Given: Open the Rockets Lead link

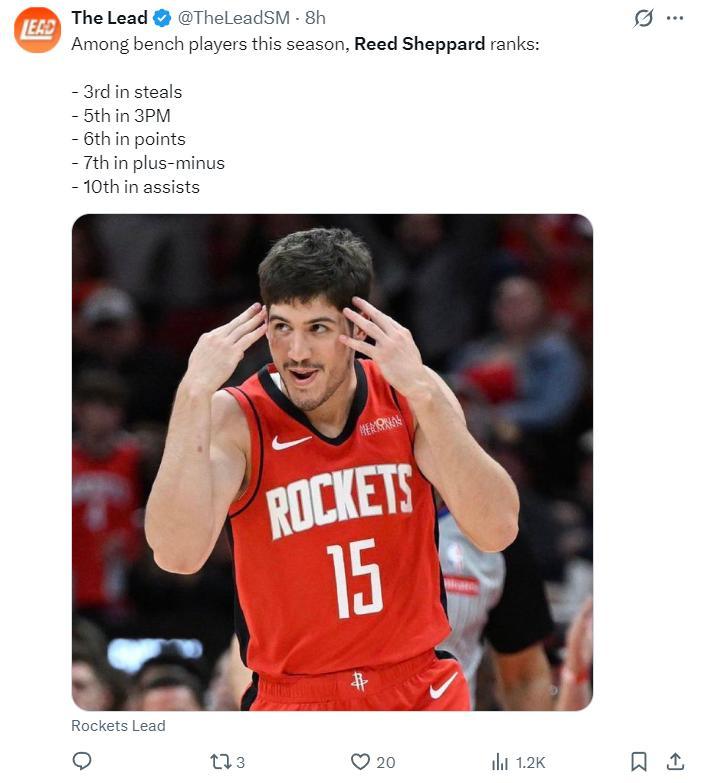Looking at the screenshot, I should coord(118,726).
